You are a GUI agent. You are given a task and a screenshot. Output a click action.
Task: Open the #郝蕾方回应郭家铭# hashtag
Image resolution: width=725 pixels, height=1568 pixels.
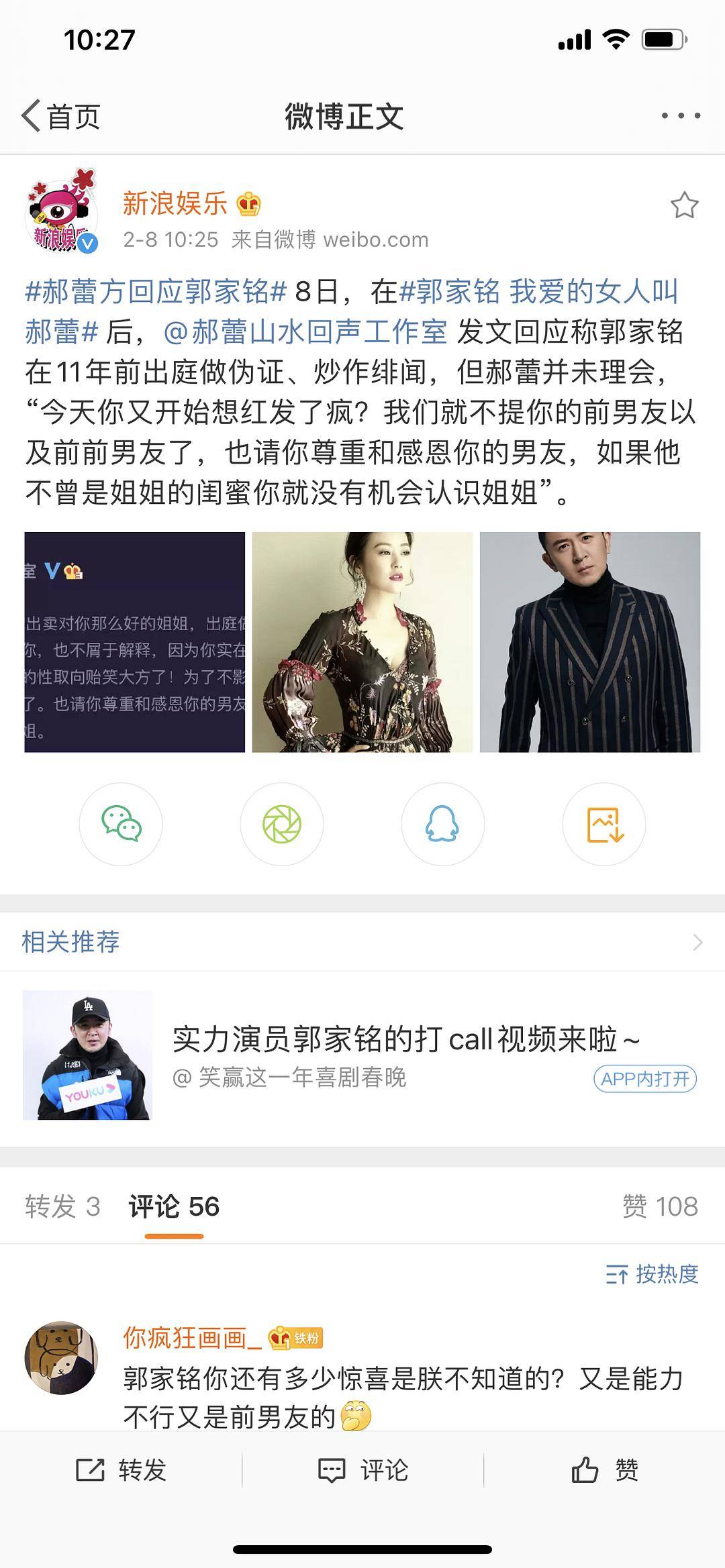point(156,292)
